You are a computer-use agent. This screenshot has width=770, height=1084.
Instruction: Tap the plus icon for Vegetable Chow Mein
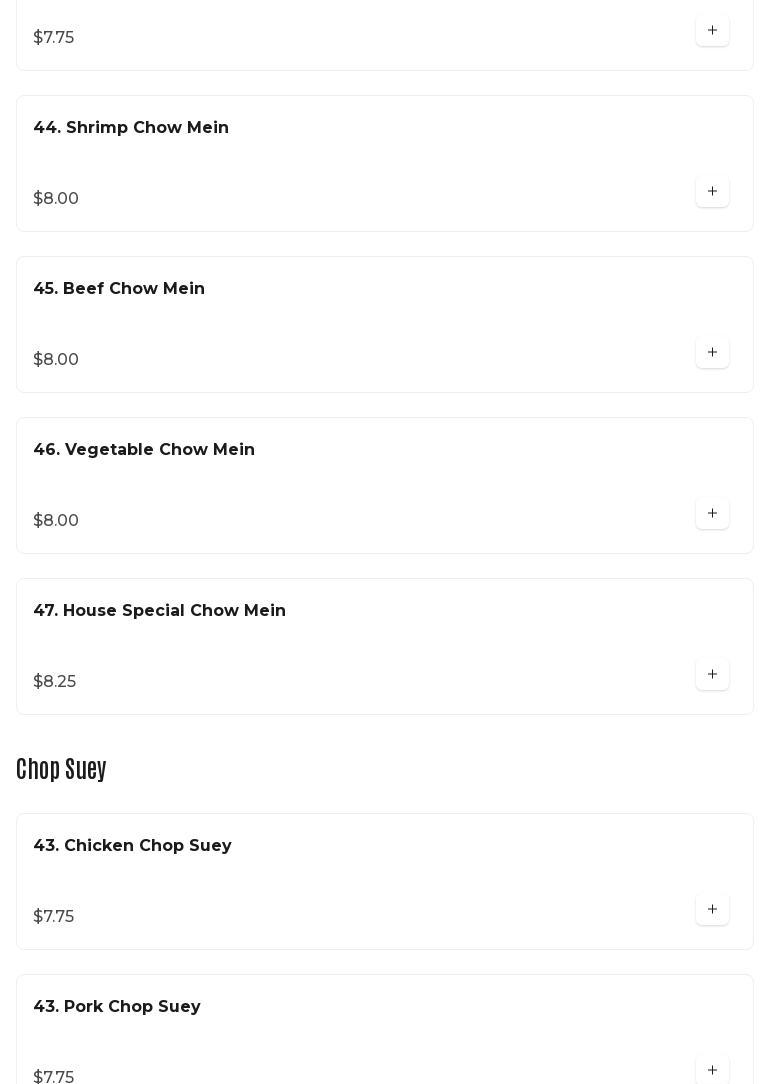click(712, 513)
